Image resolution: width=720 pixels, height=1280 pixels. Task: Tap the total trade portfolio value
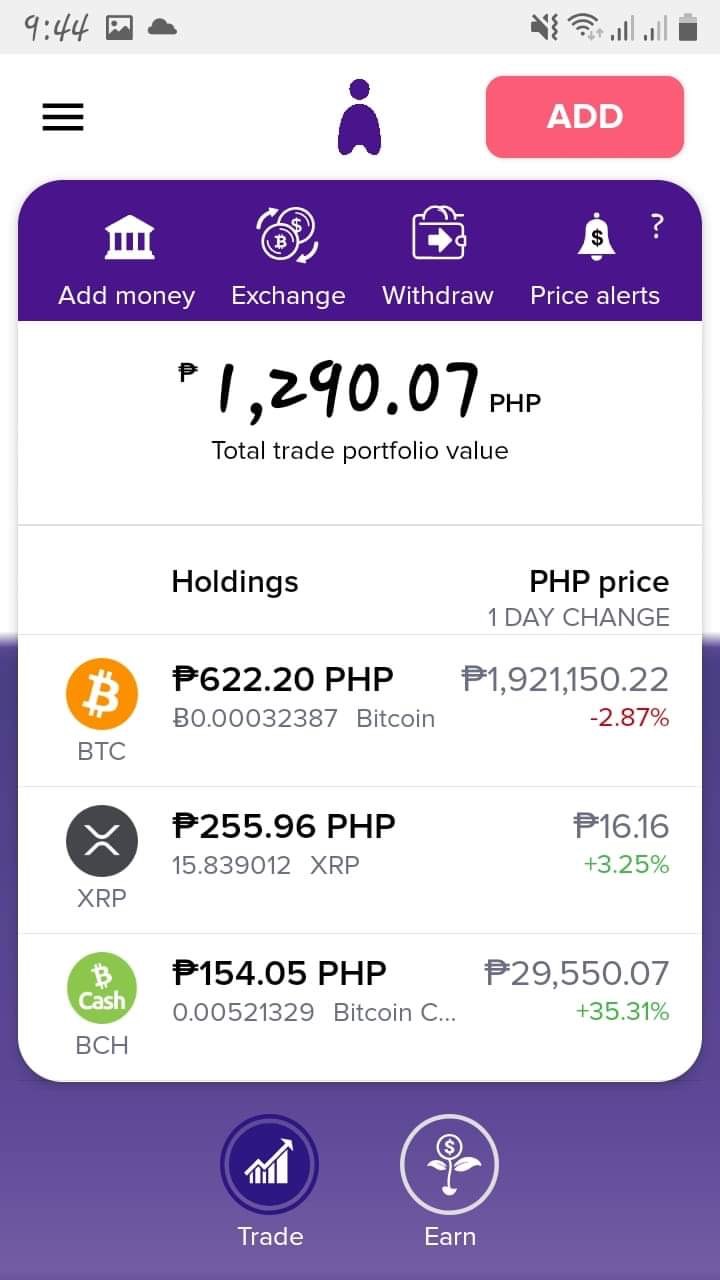(360, 390)
